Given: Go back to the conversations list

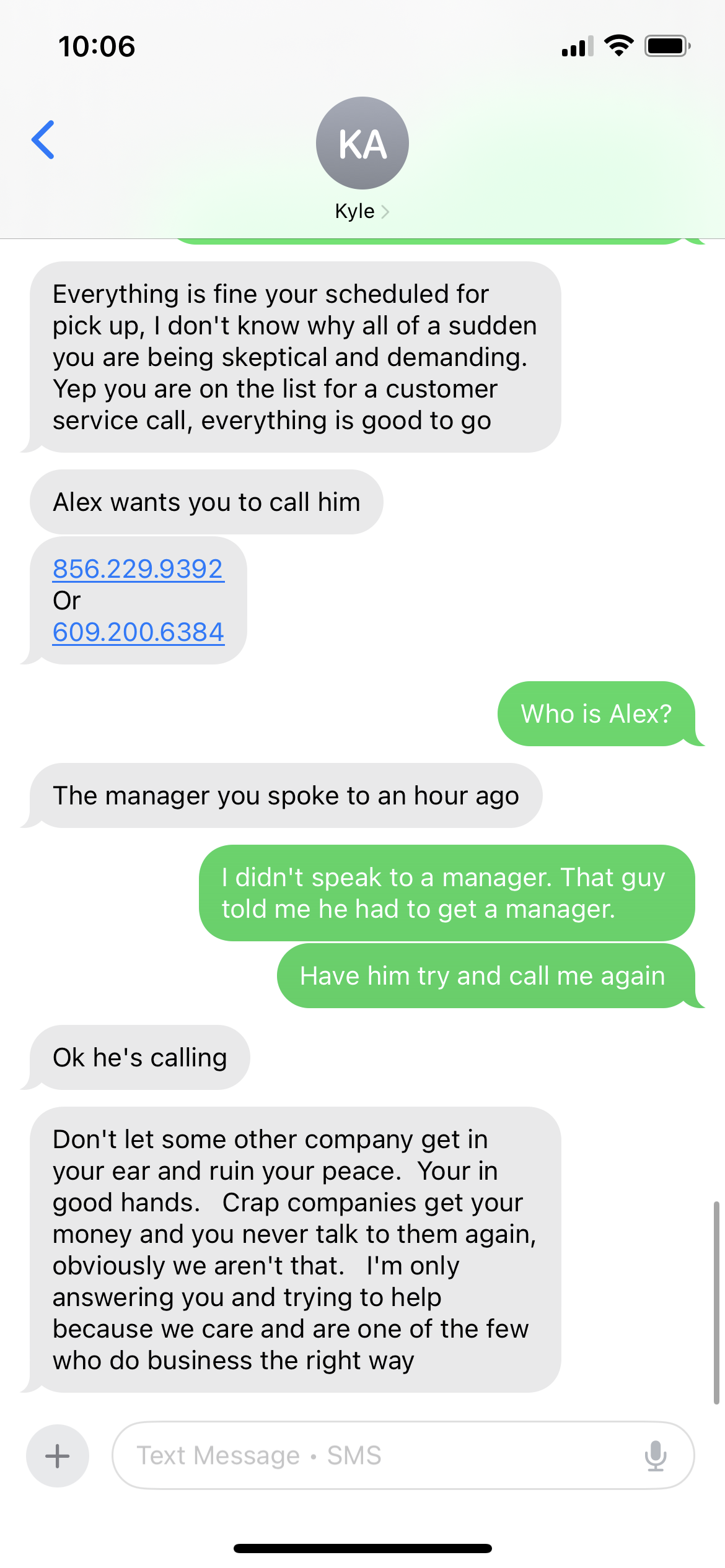Looking at the screenshot, I should tap(43, 140).
